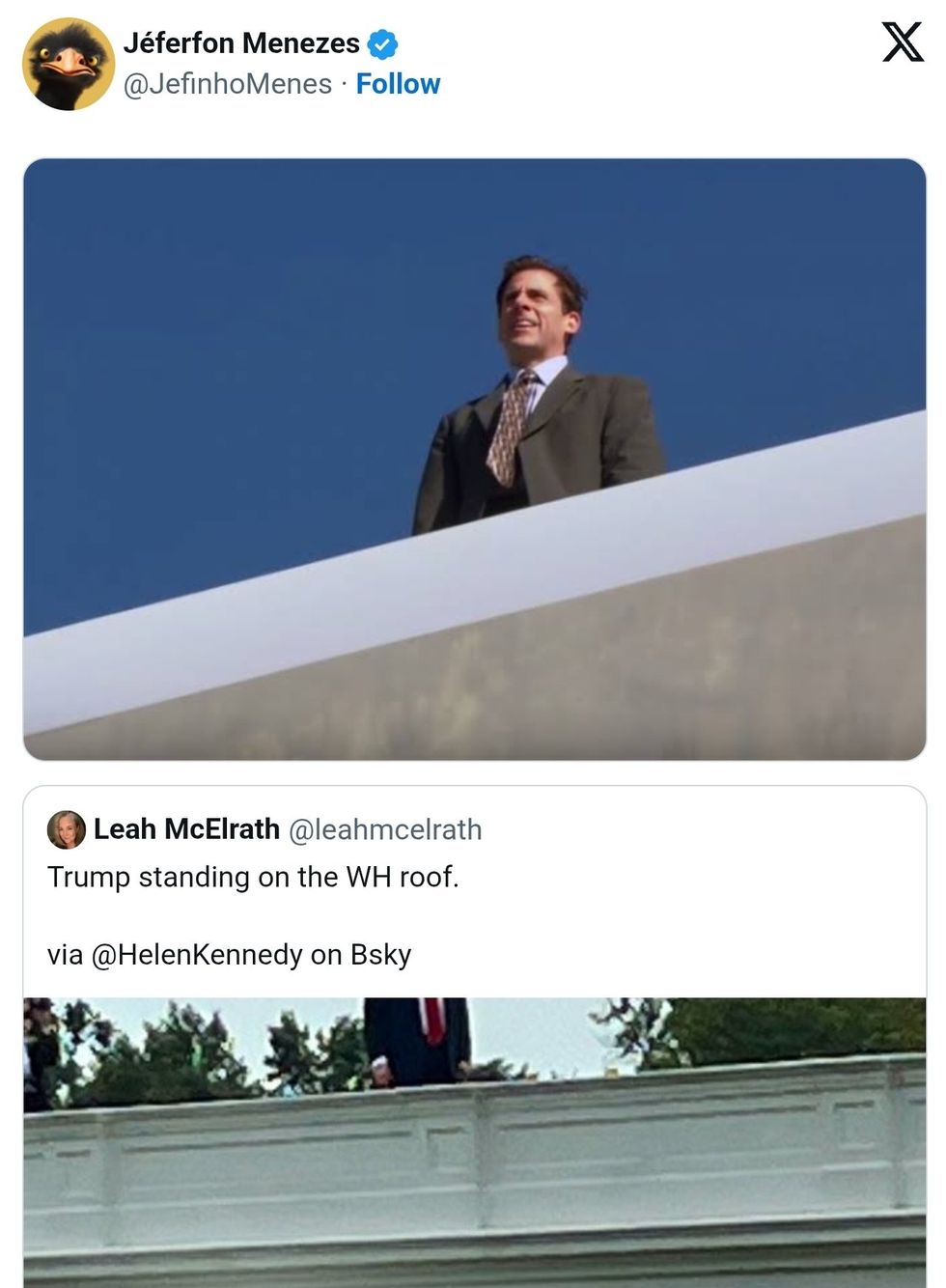Follow Jéferfon Menezes

398,85
